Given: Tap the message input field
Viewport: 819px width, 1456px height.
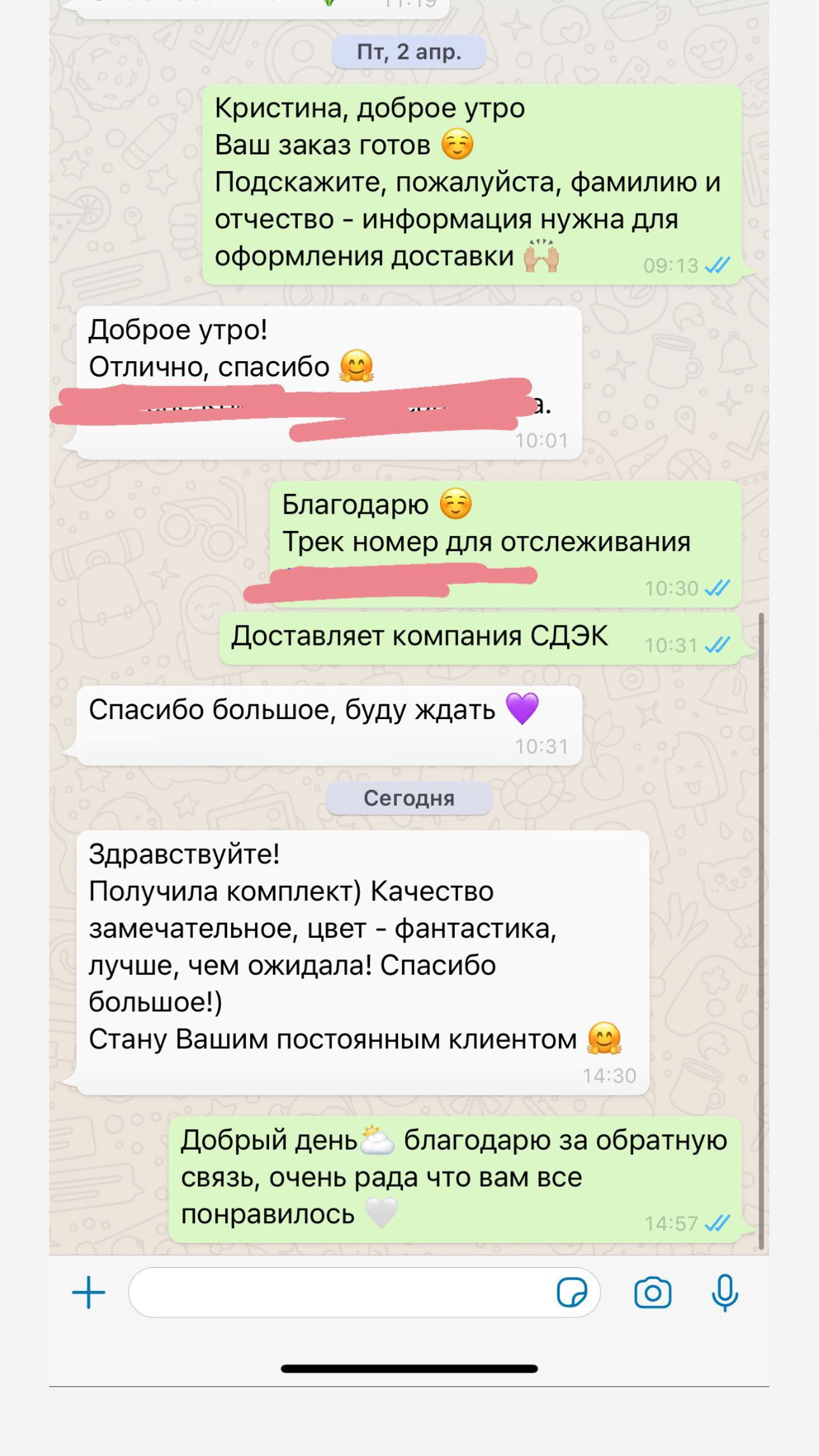Looking at the screenshot, I should 338,1293.
